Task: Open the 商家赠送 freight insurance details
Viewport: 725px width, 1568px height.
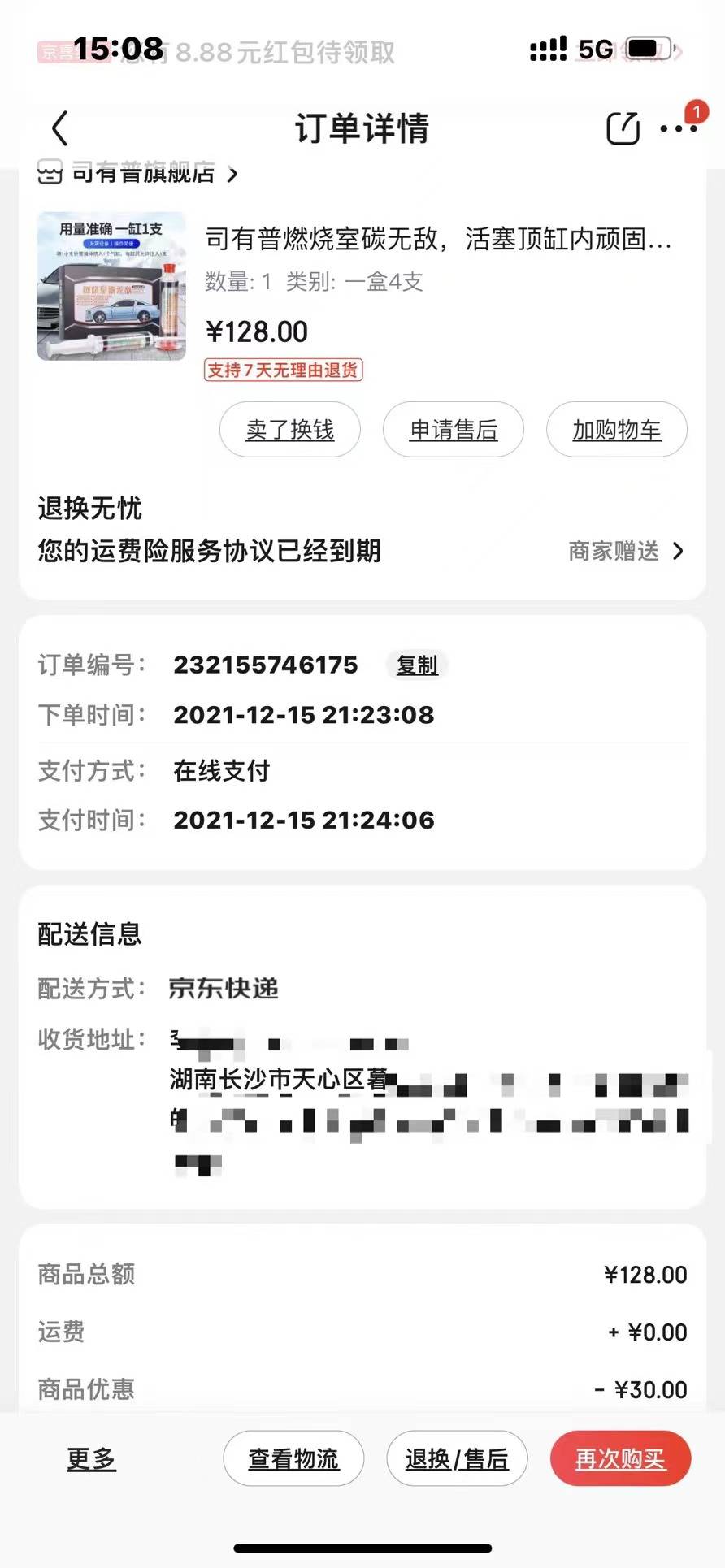Action: pyautogui.click(x=626, y=552)
